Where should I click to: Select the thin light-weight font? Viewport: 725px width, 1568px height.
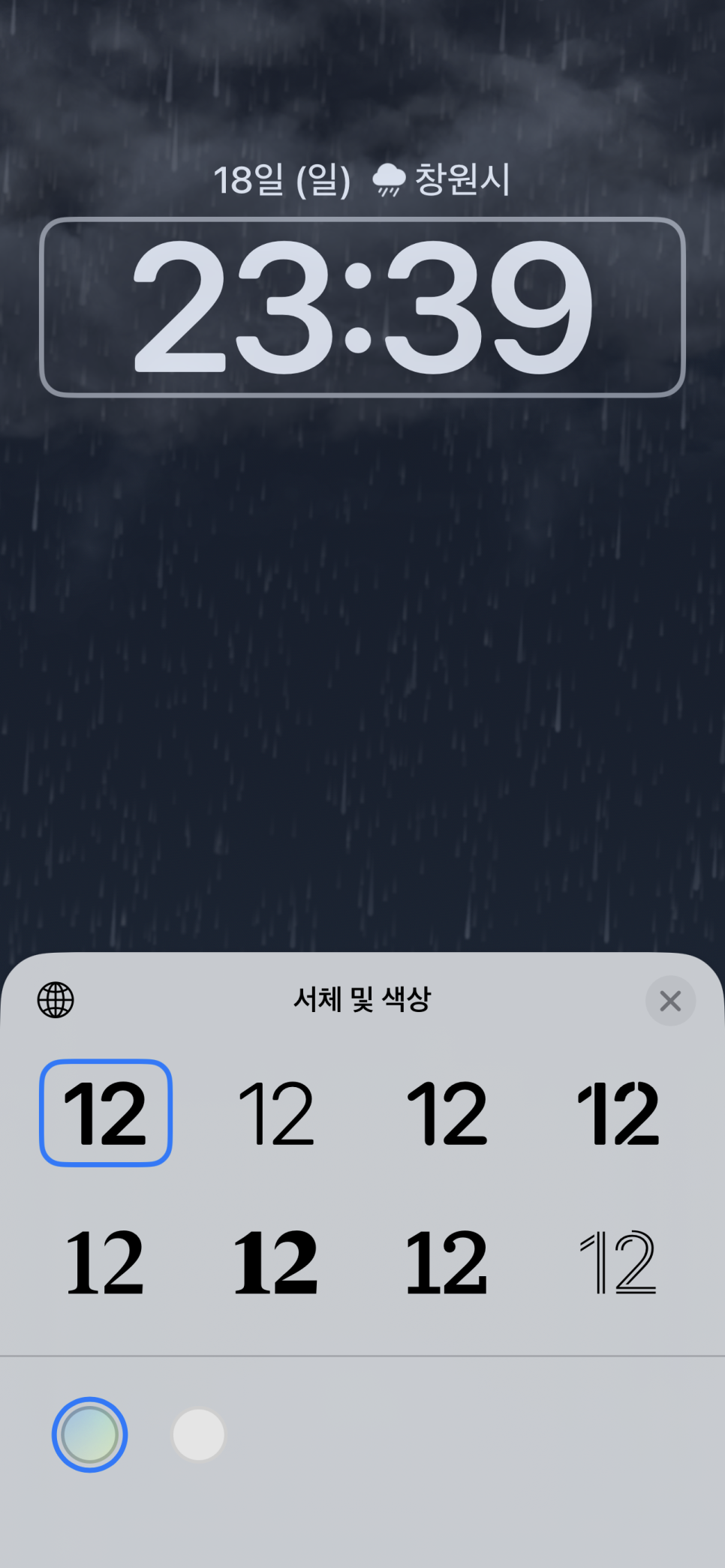pos(276,1113)
